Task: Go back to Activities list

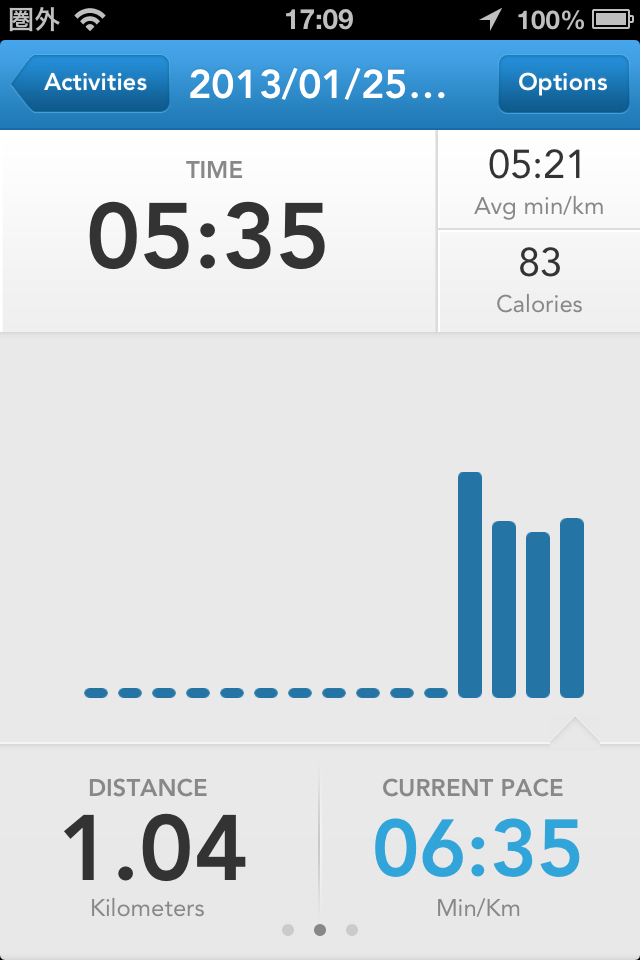Action: click(x=90, y=83)
